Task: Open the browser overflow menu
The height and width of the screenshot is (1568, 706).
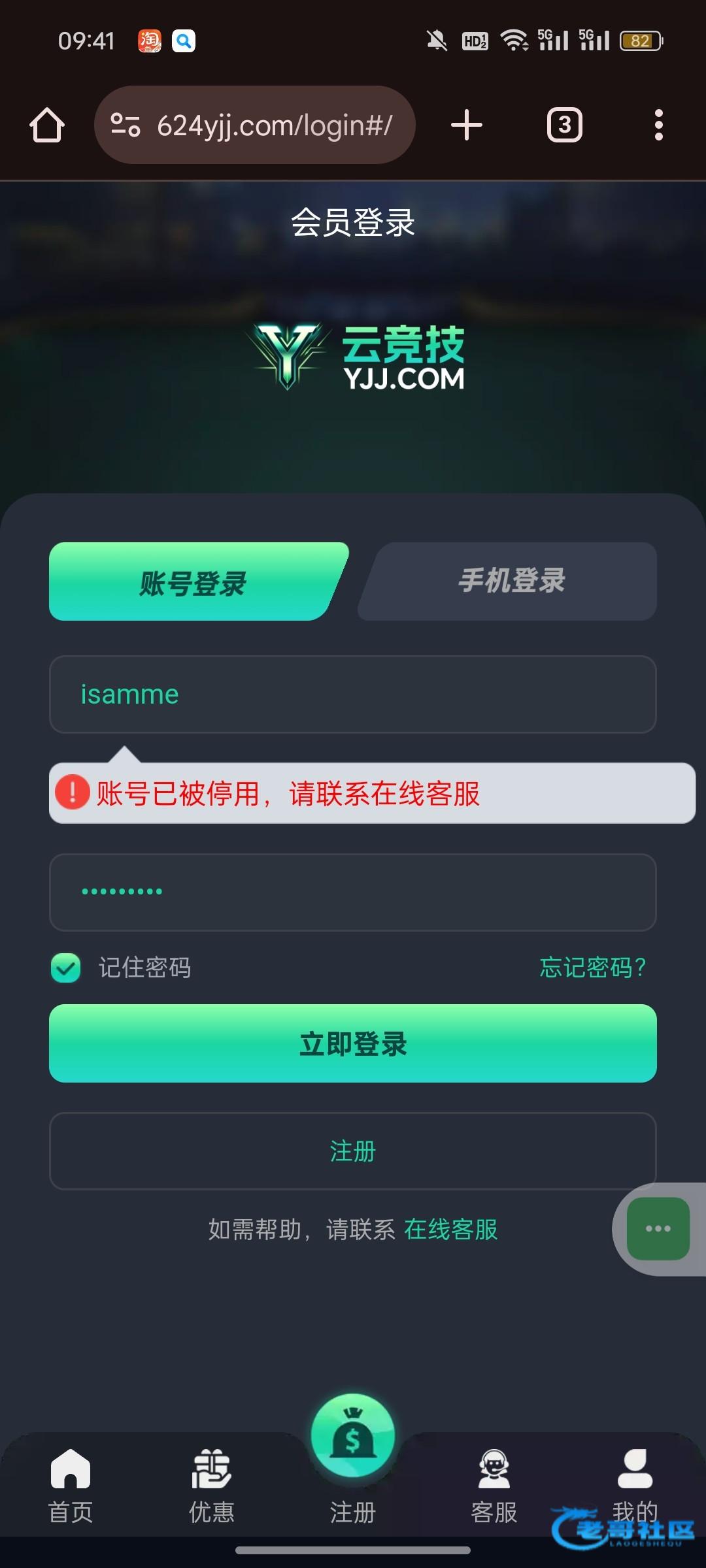Action: (658, 125)
